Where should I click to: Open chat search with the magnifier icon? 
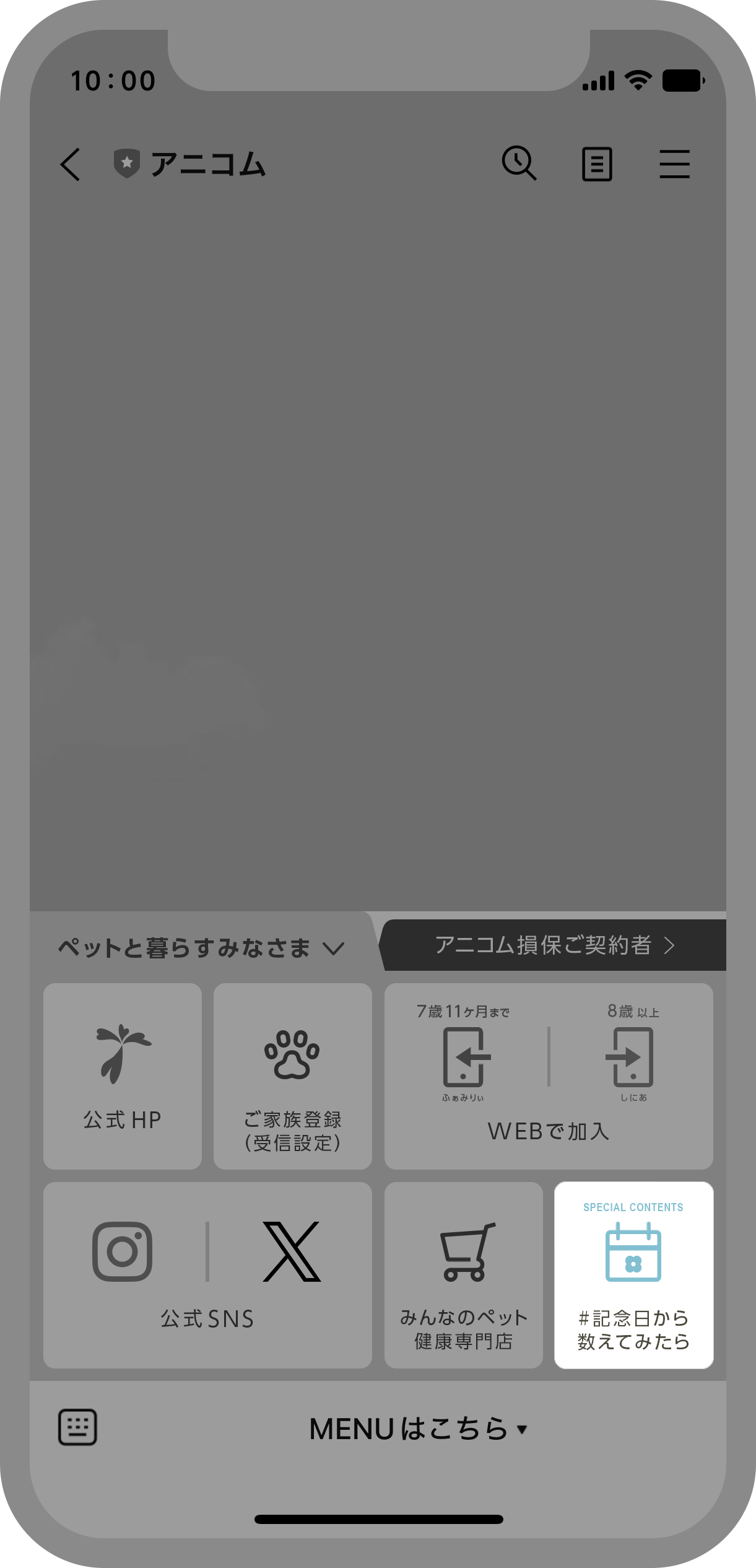point(519,164)
